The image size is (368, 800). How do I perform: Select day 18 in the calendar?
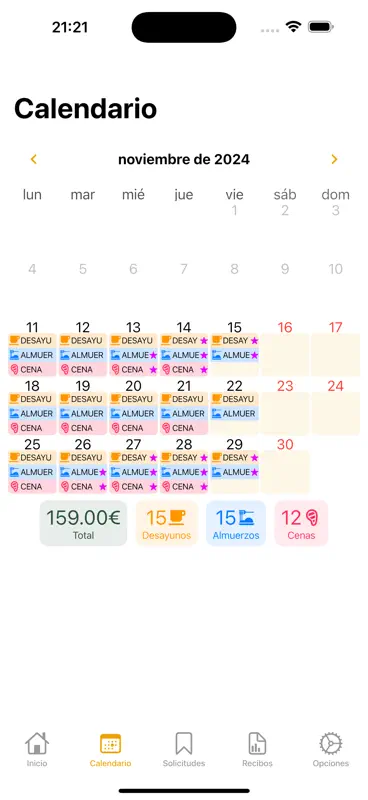click(x=32, y=407)
